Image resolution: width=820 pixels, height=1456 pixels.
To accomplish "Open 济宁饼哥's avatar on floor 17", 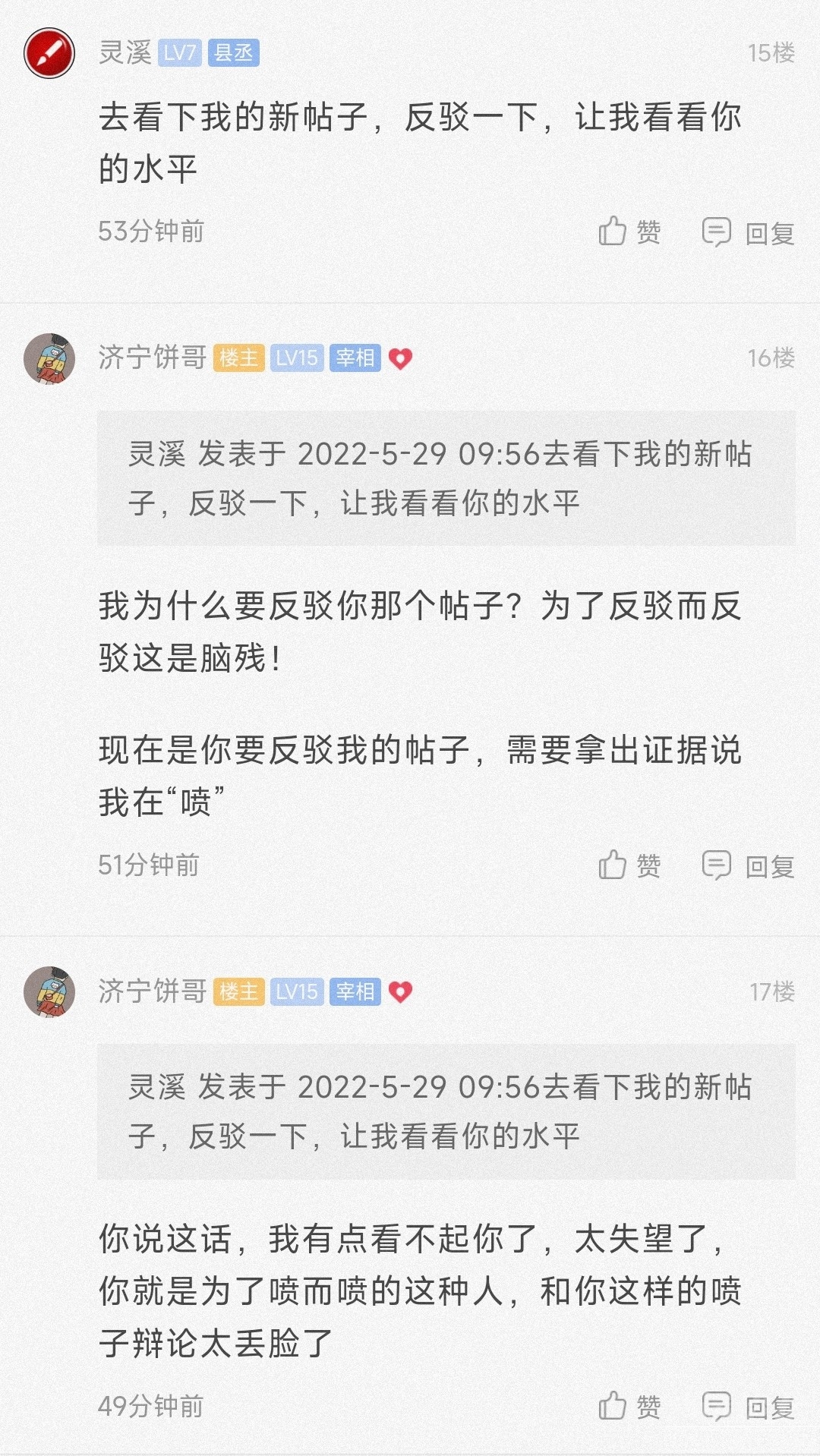I will (49, 991).
